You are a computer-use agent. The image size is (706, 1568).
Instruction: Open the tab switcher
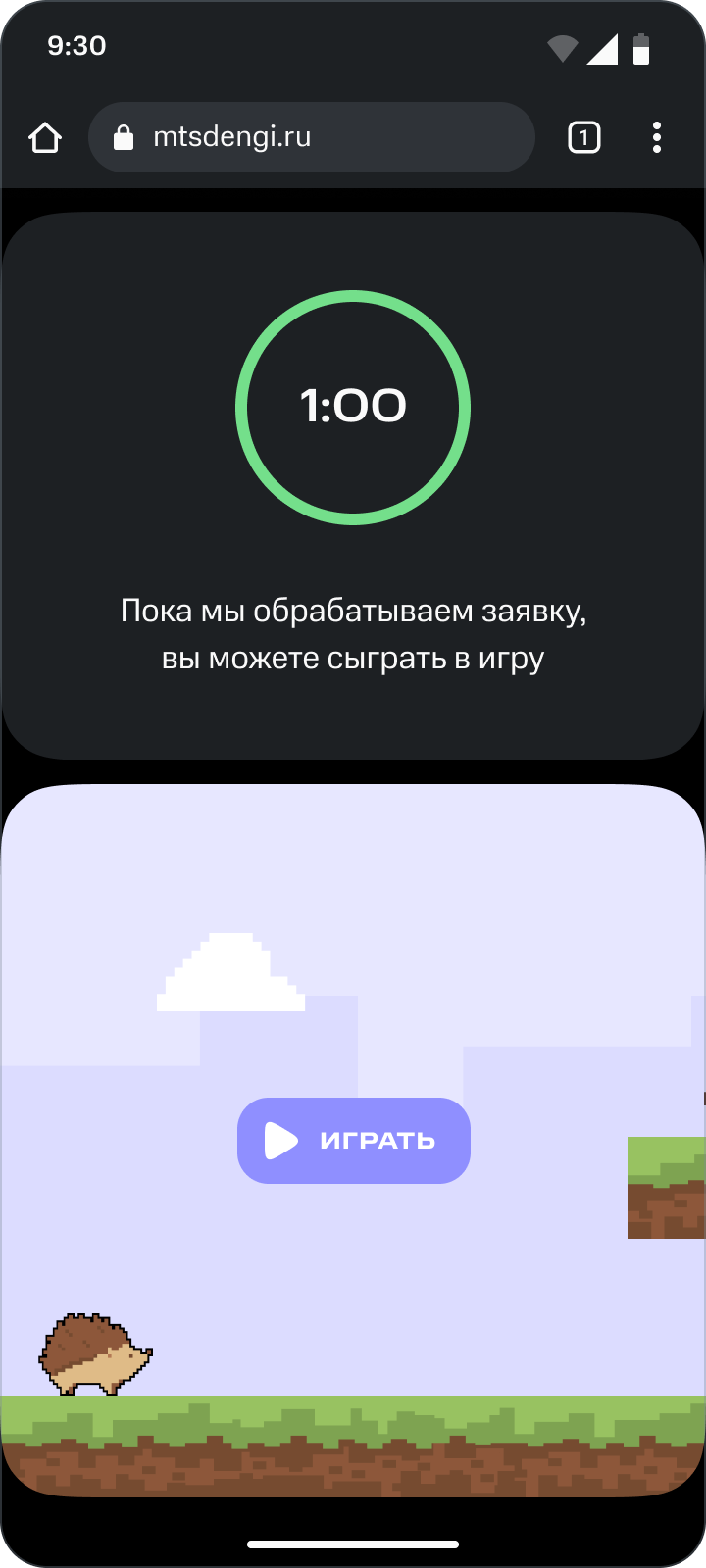(583, 138)
